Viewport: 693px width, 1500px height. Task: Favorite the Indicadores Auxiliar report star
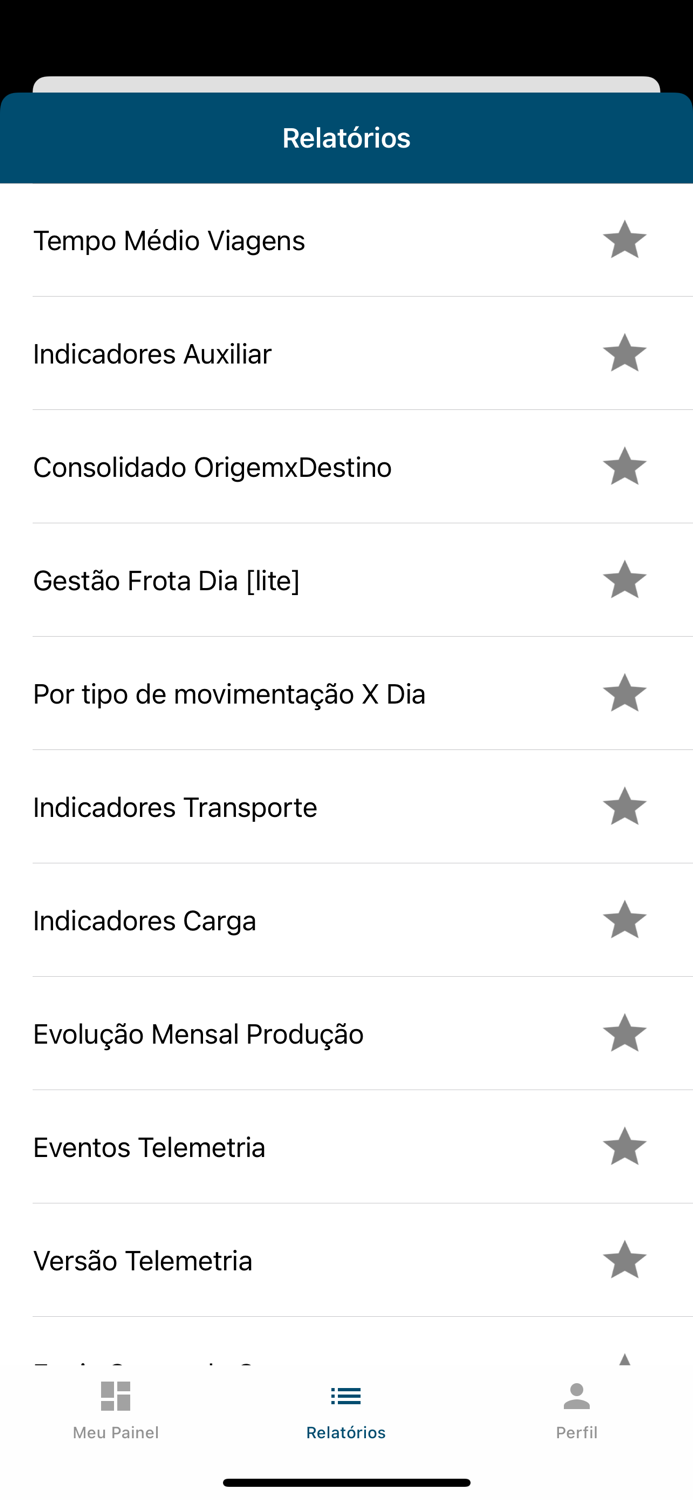click(624, 353)
